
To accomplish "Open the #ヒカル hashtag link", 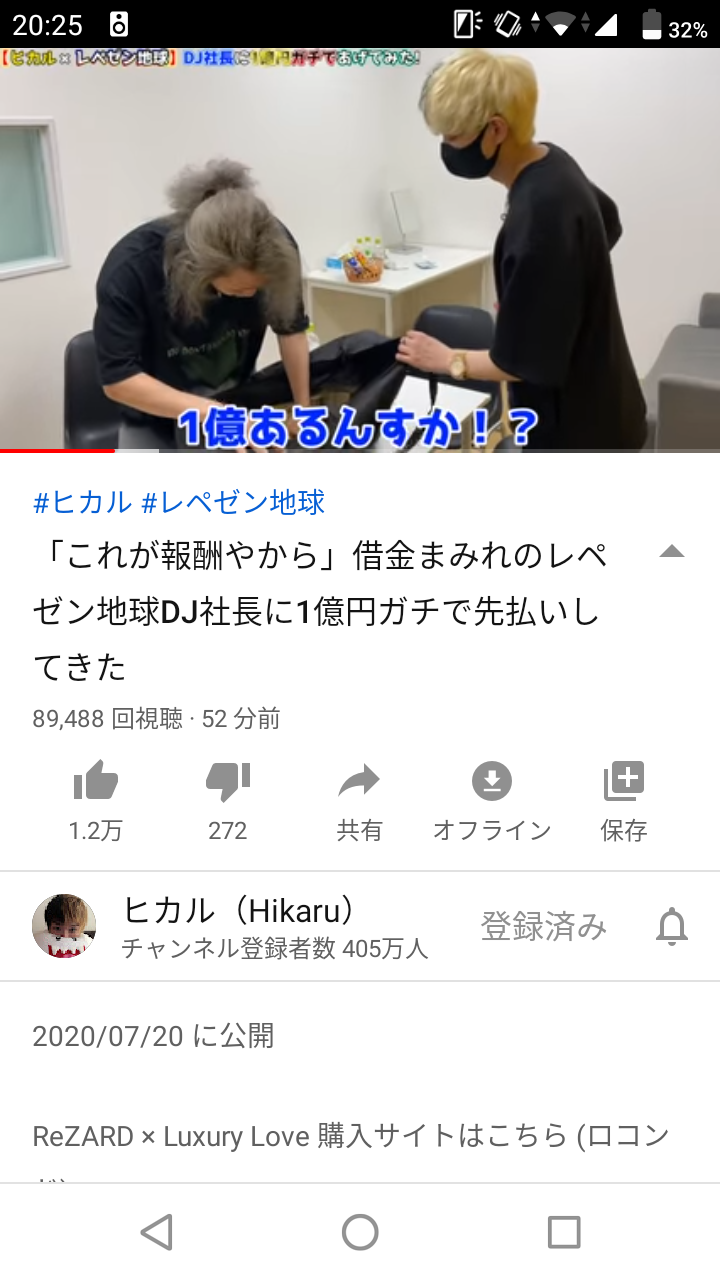I will click(82, 502).
